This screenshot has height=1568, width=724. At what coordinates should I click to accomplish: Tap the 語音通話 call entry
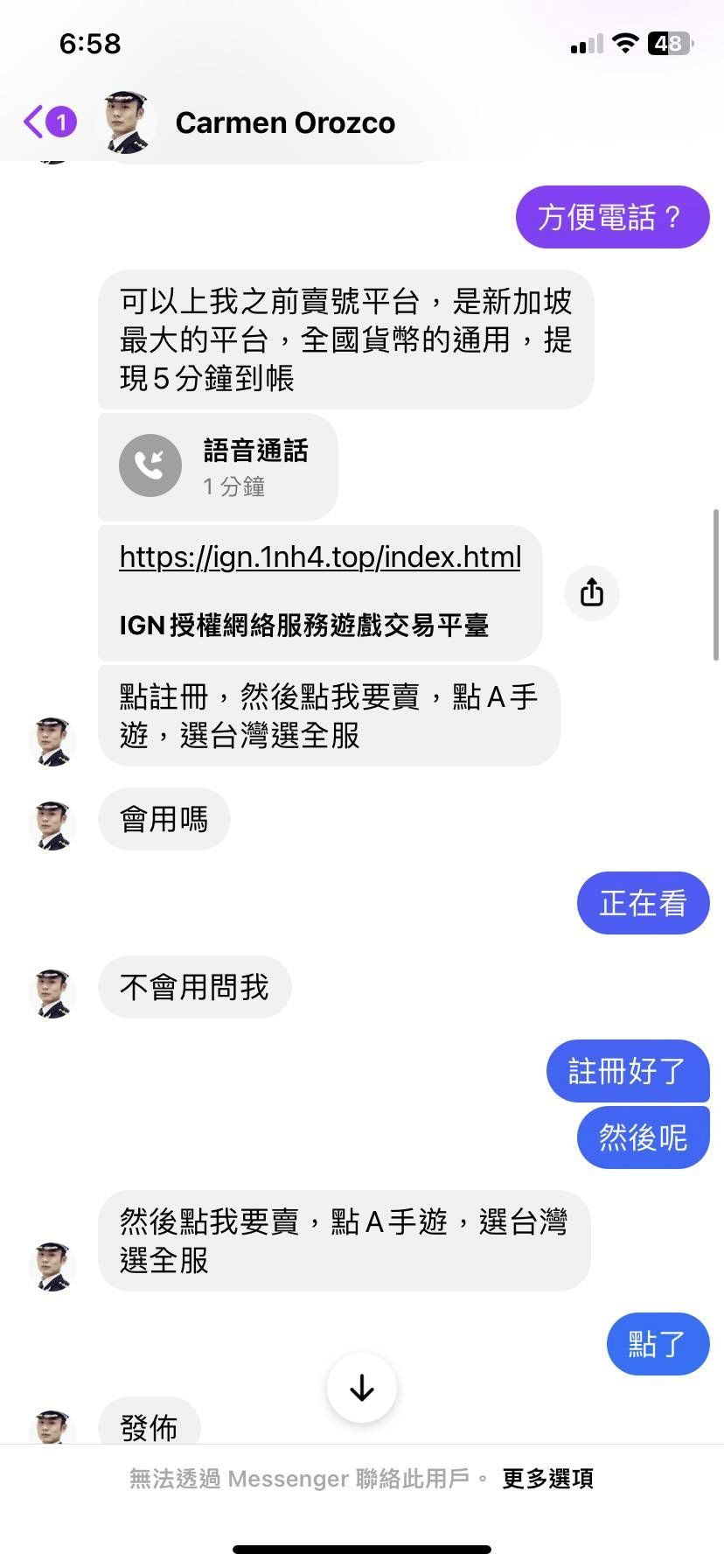(218, 466)
